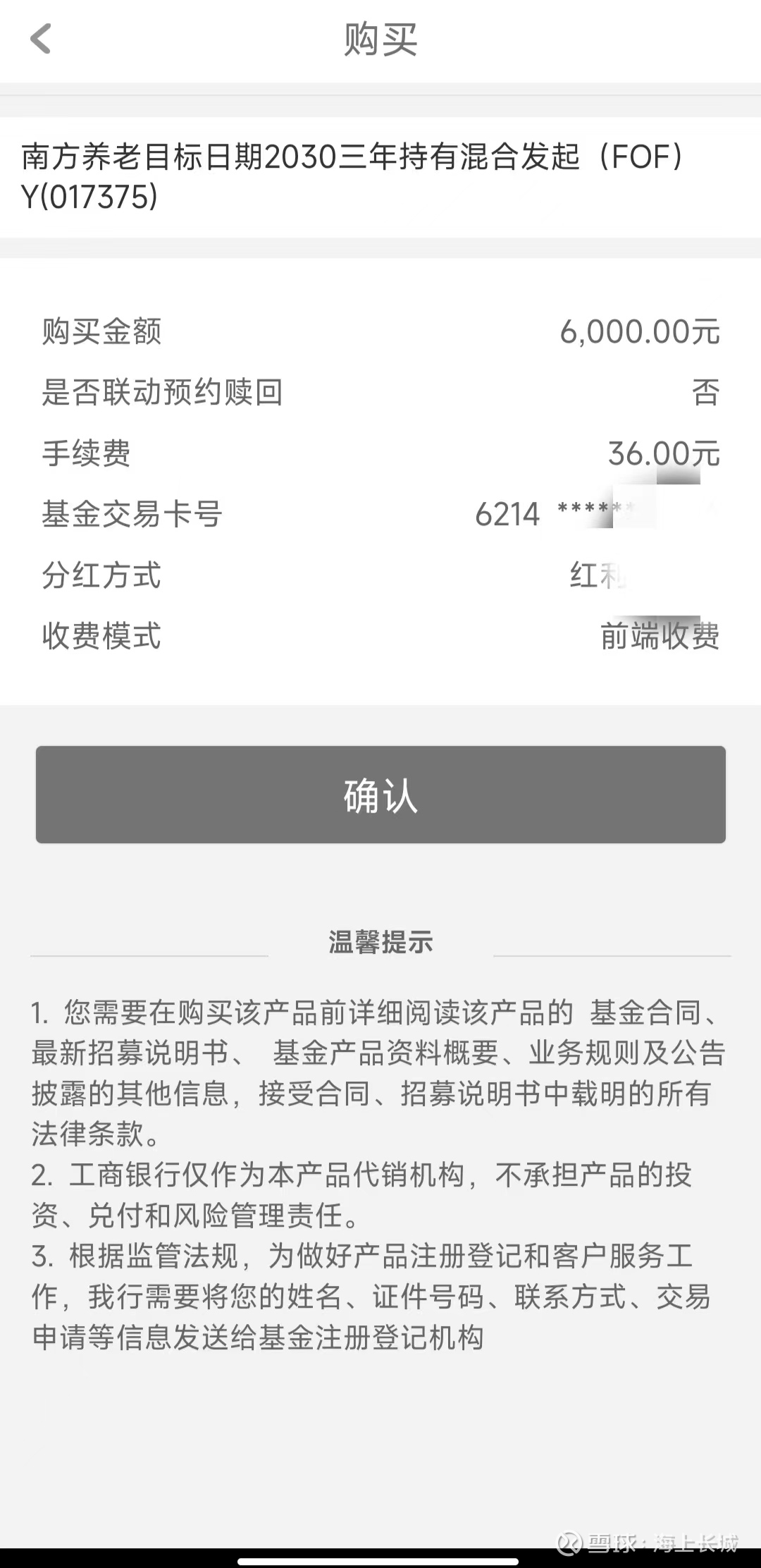
Task: Tap the 6,000.00元 purchase amount value
Action: pyautogui.click(x=640, y=333)
